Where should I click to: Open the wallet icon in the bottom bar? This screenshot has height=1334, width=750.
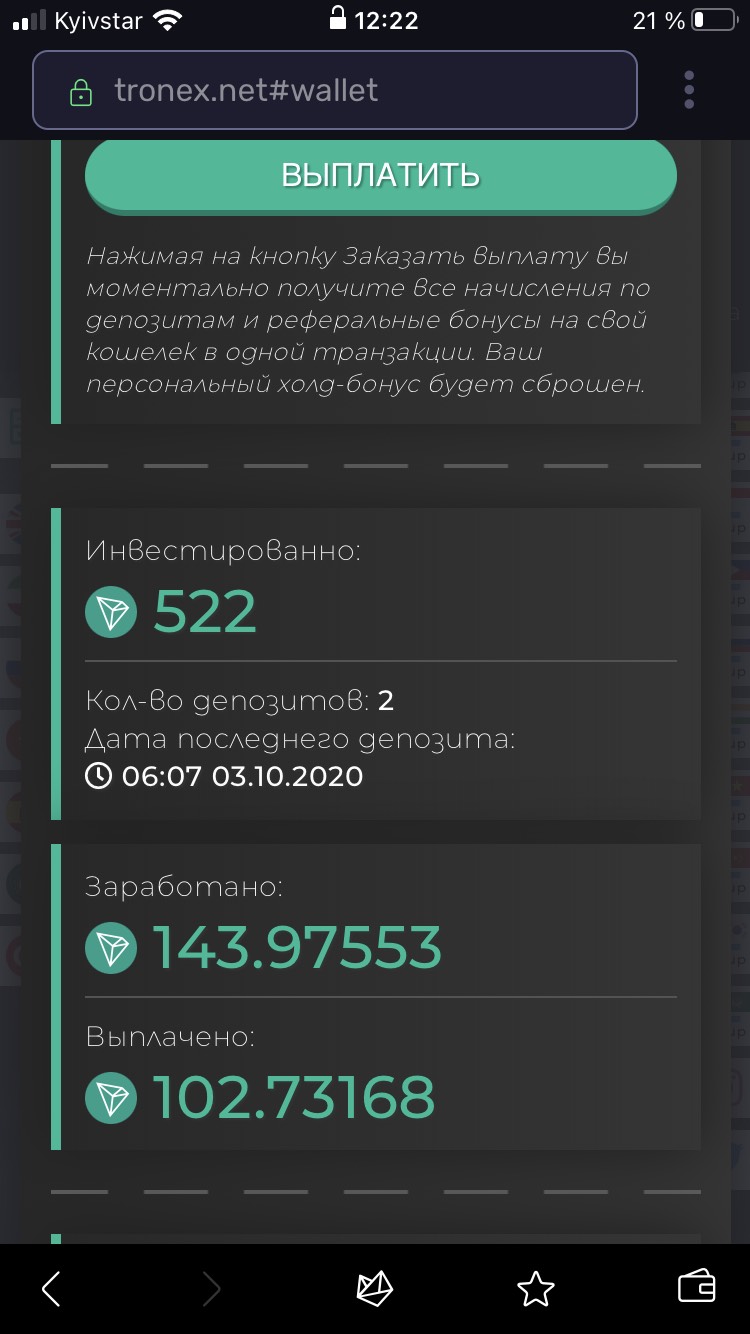click(x=697, y=1287)
